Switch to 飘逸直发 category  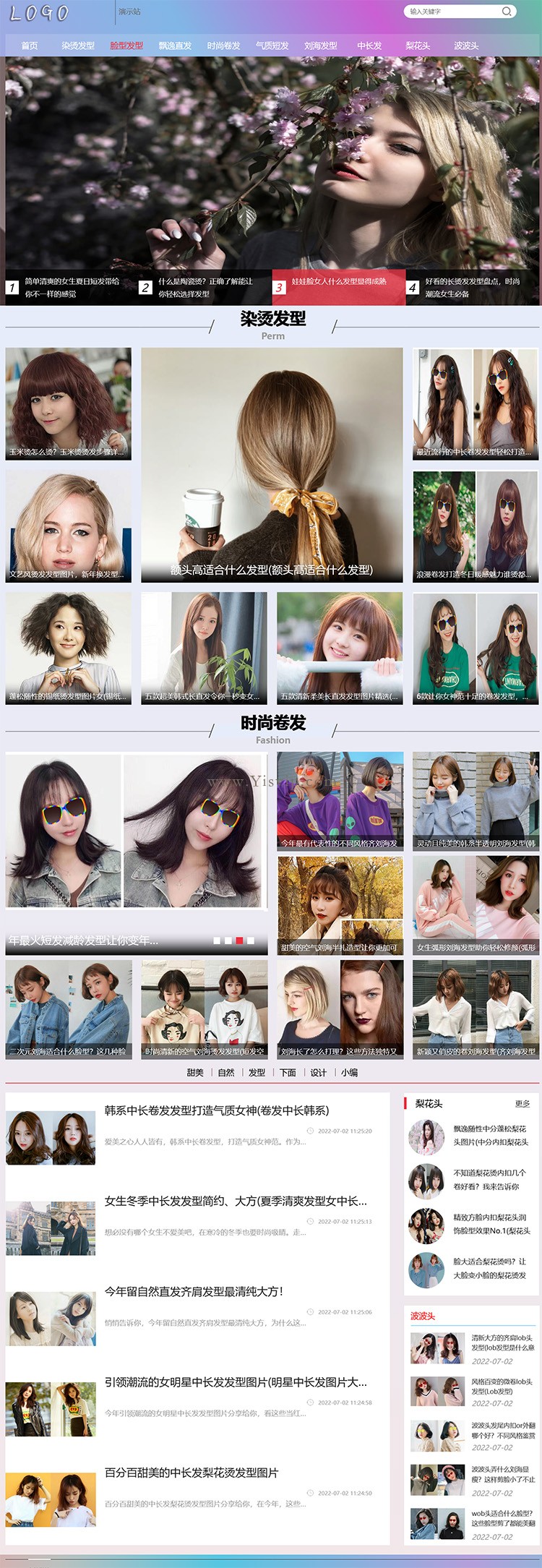click(175, 46)
